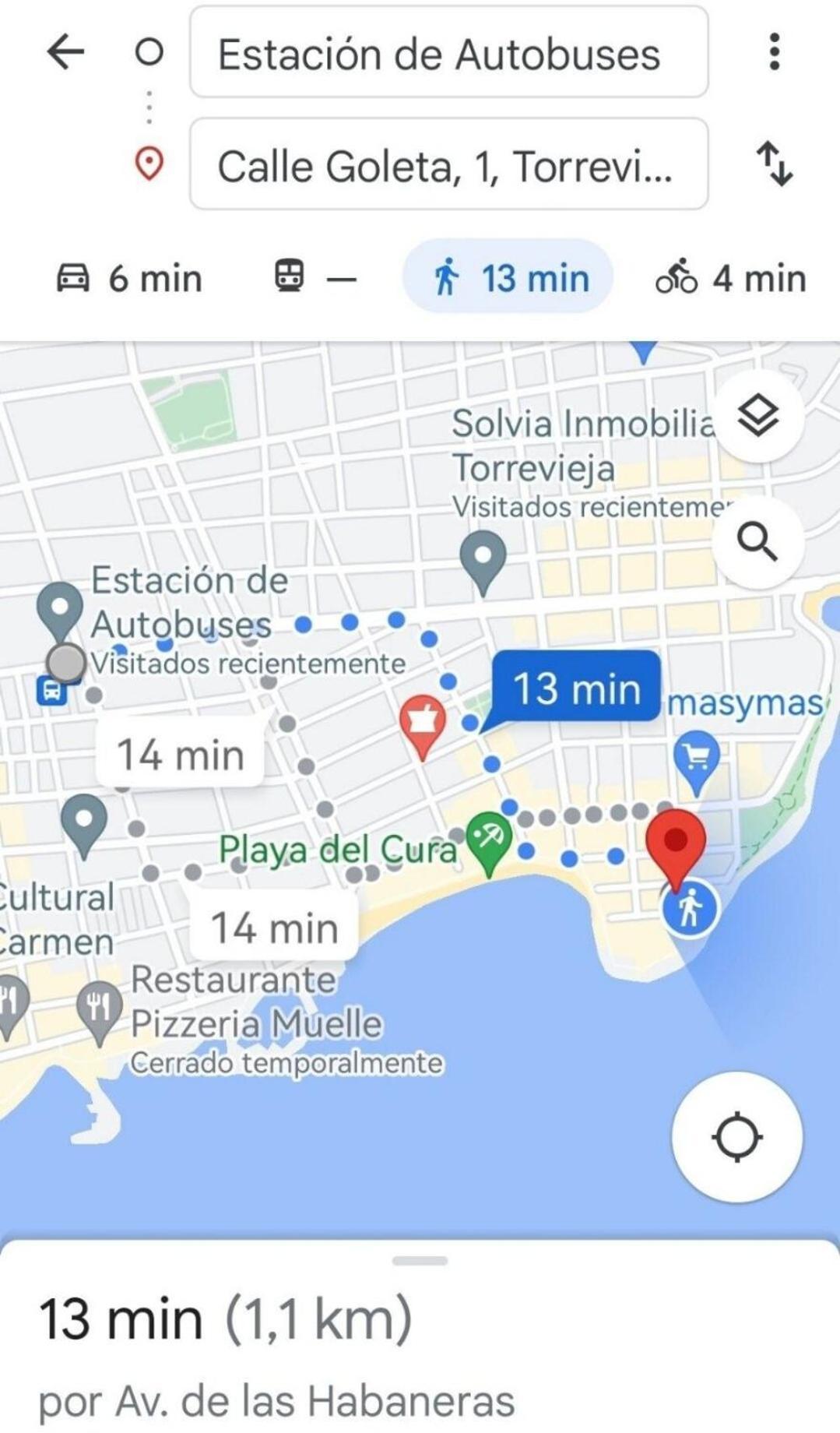Switch to driving mode, 6 min

(x=130, y=277)
